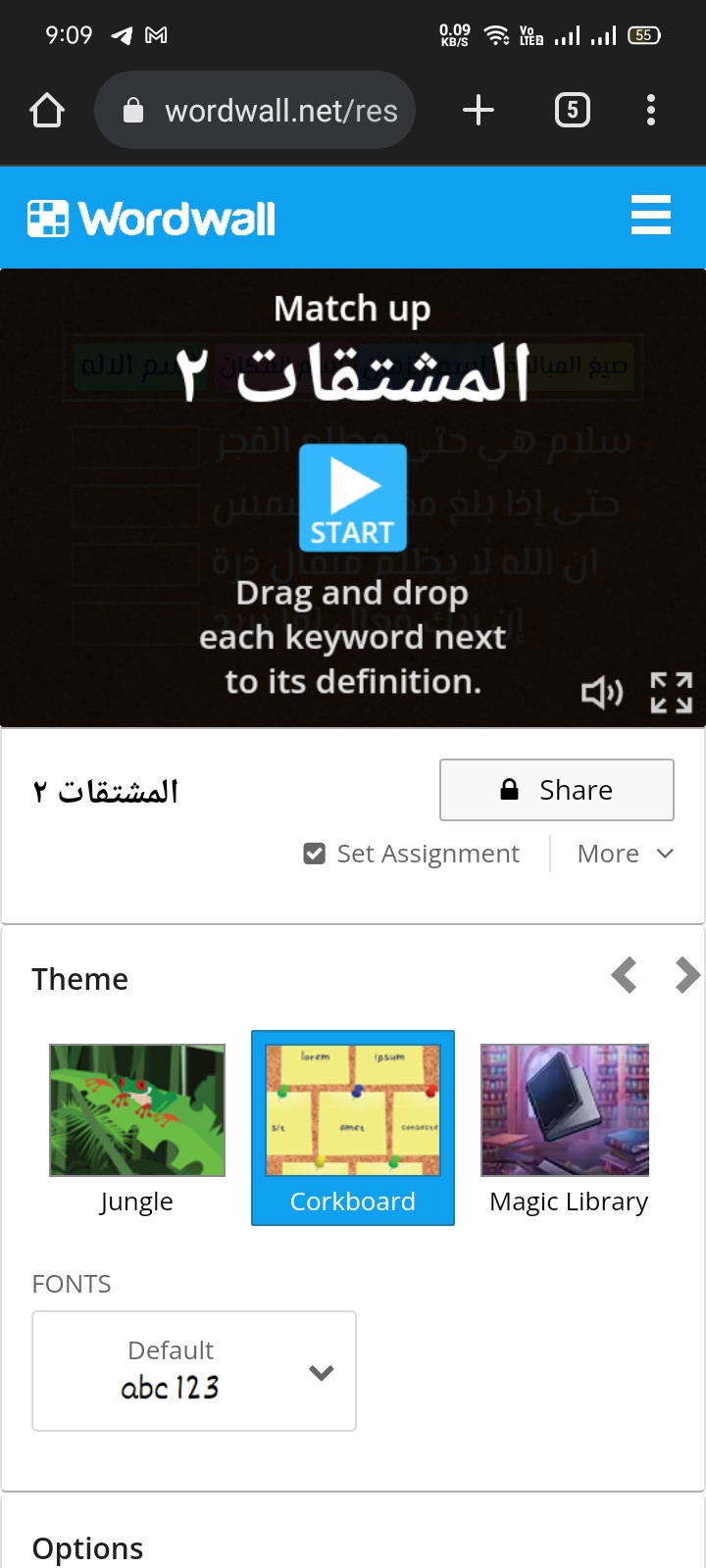
Task: Mute the game sound
Action: (x=601, y=693)
